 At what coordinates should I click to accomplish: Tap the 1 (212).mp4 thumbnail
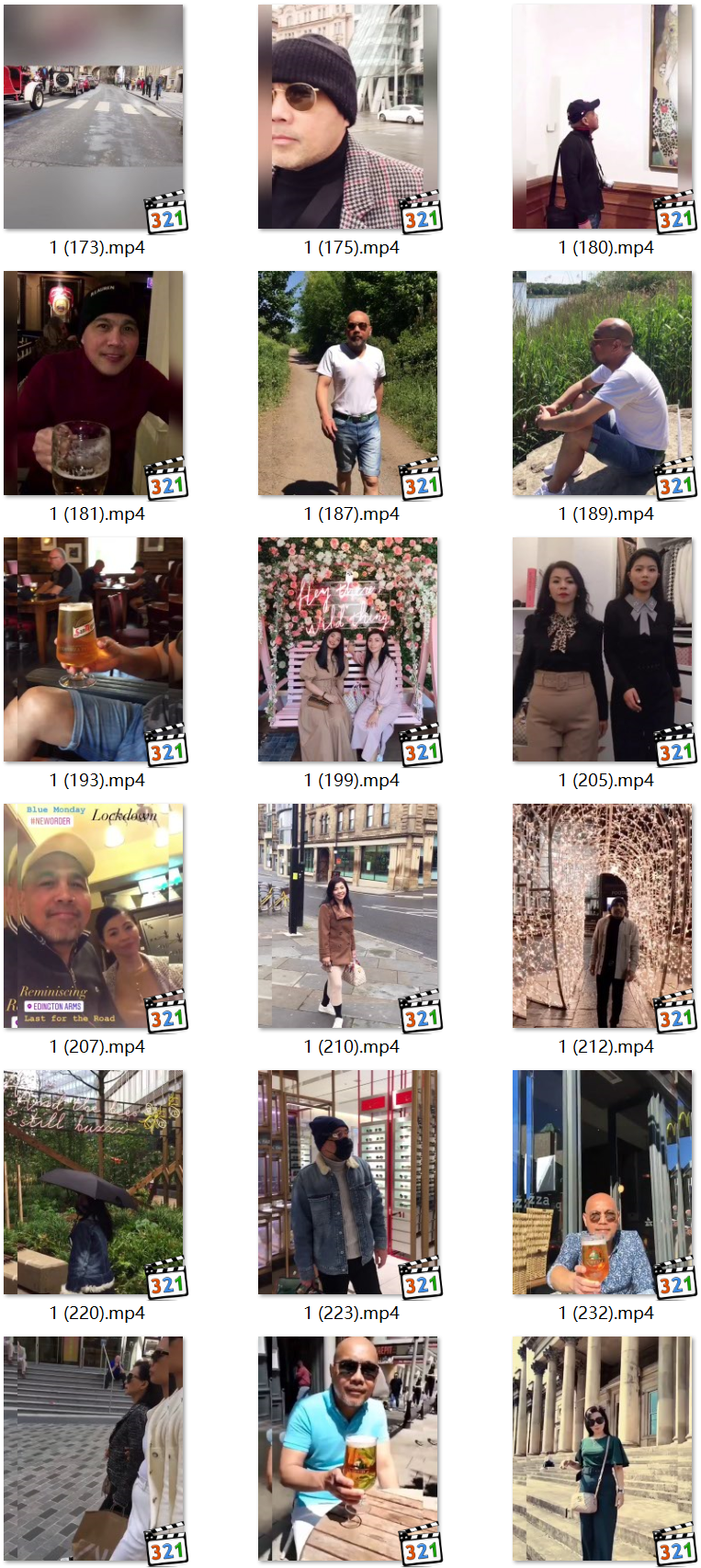click(603, 917)
